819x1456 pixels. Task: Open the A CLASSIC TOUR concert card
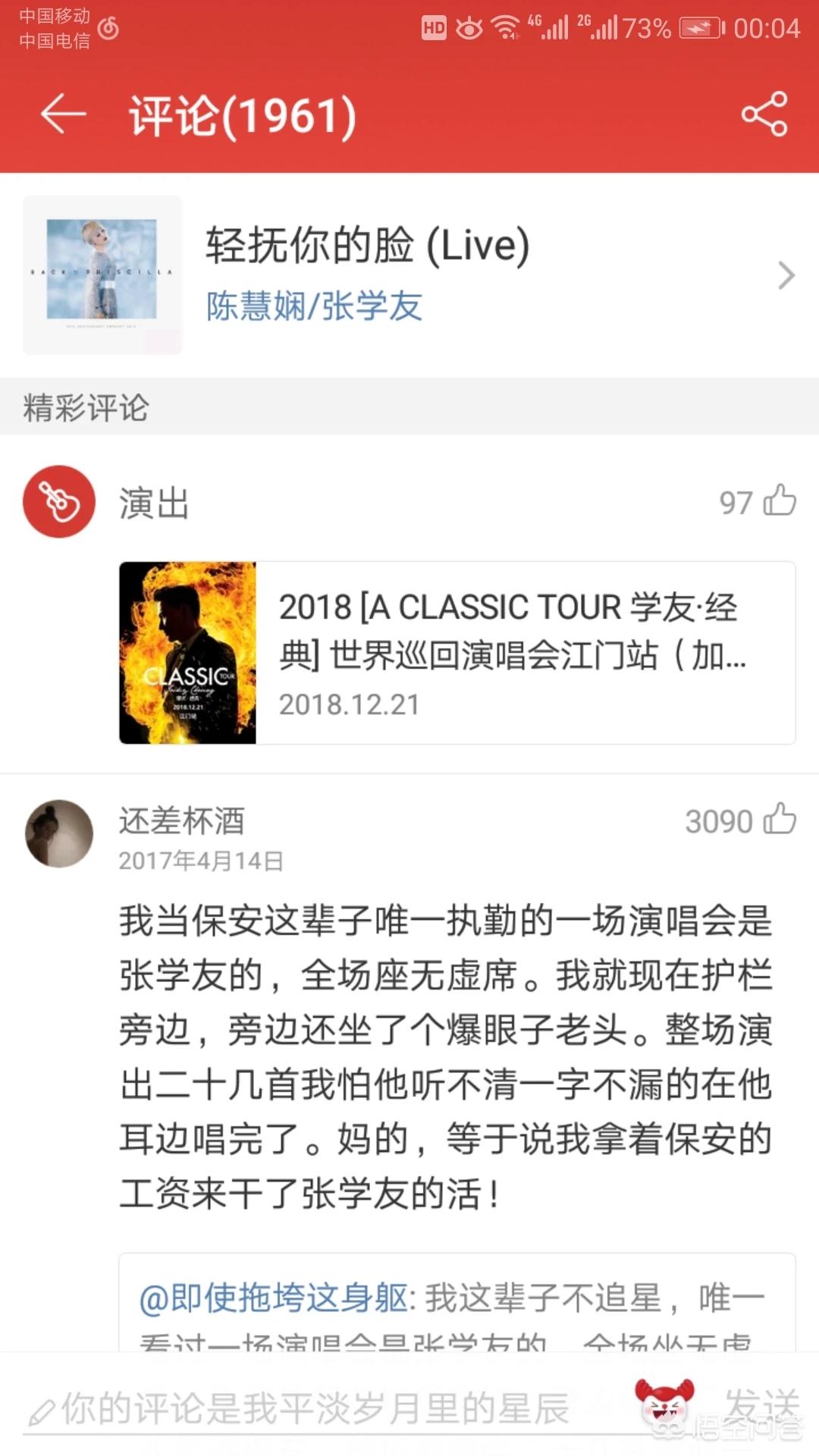point(457,653)
